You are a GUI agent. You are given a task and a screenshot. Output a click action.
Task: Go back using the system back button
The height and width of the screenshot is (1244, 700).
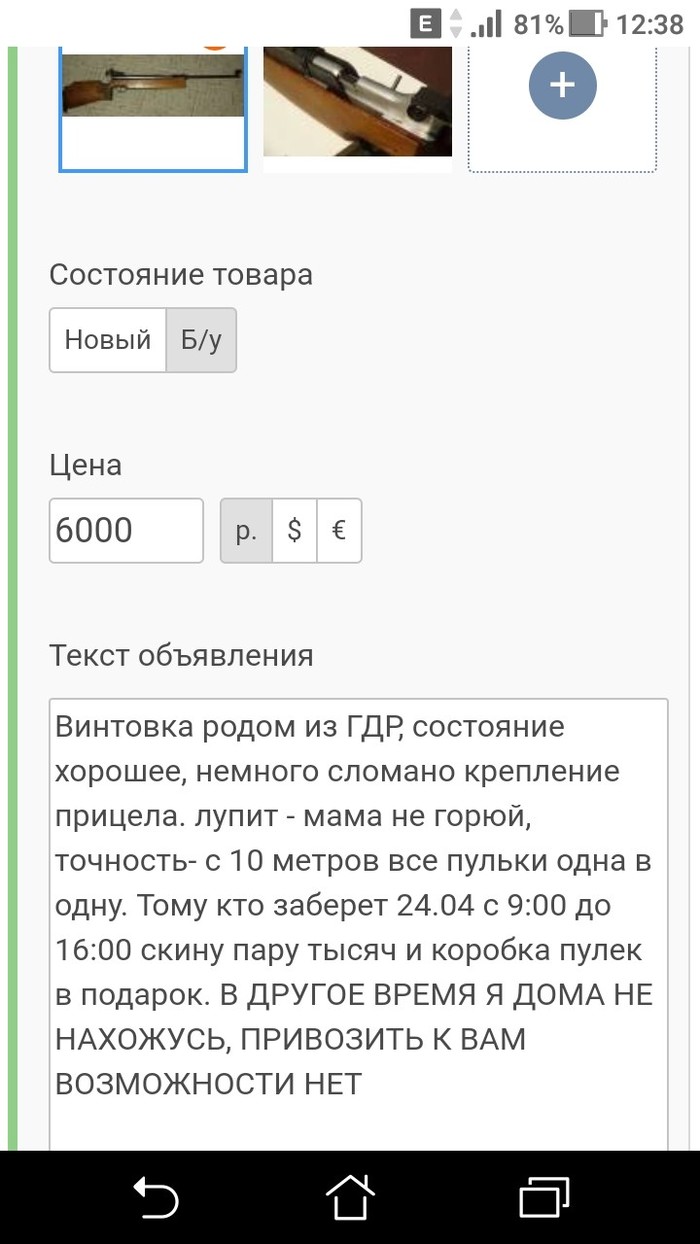(x=155, y=1196)
